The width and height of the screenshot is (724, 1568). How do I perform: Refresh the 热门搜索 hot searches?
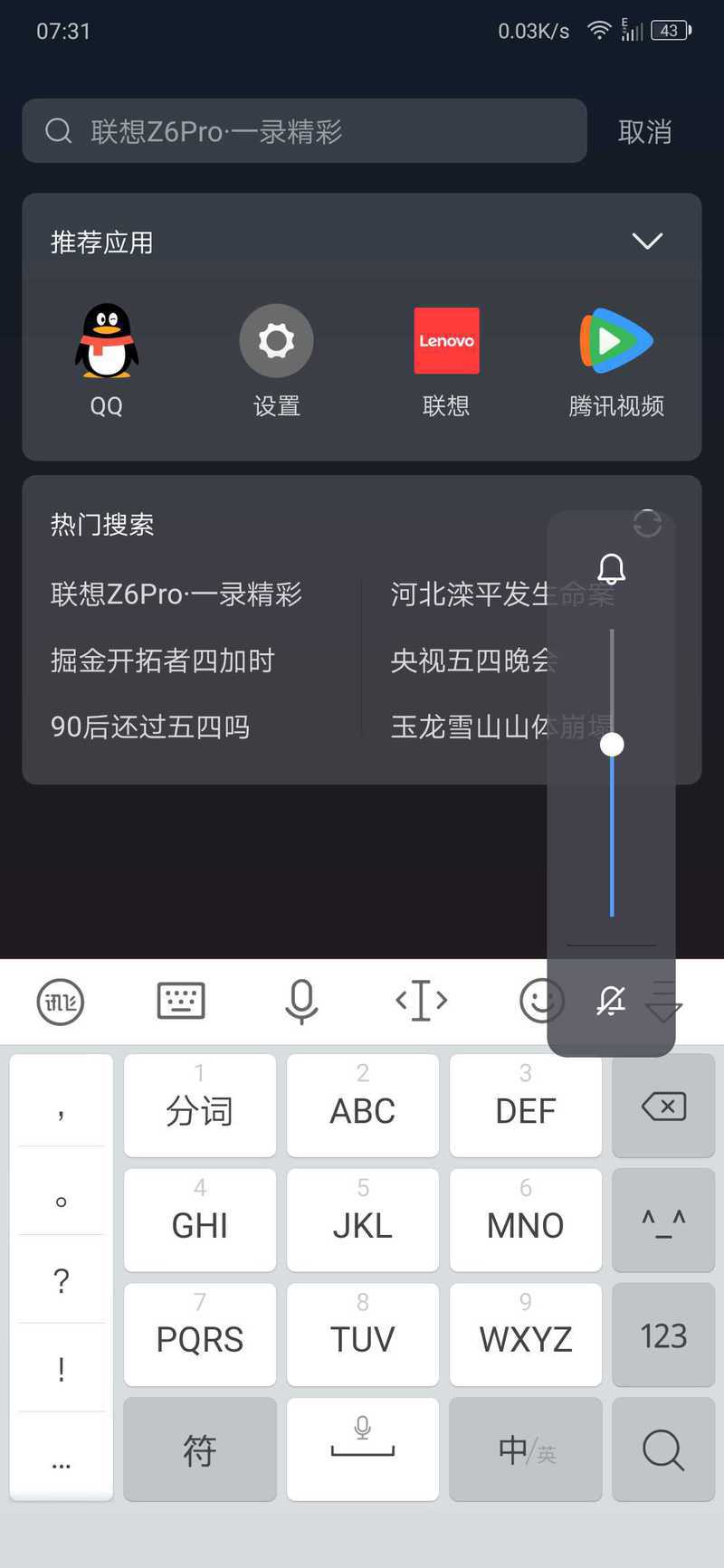point(647,524)
